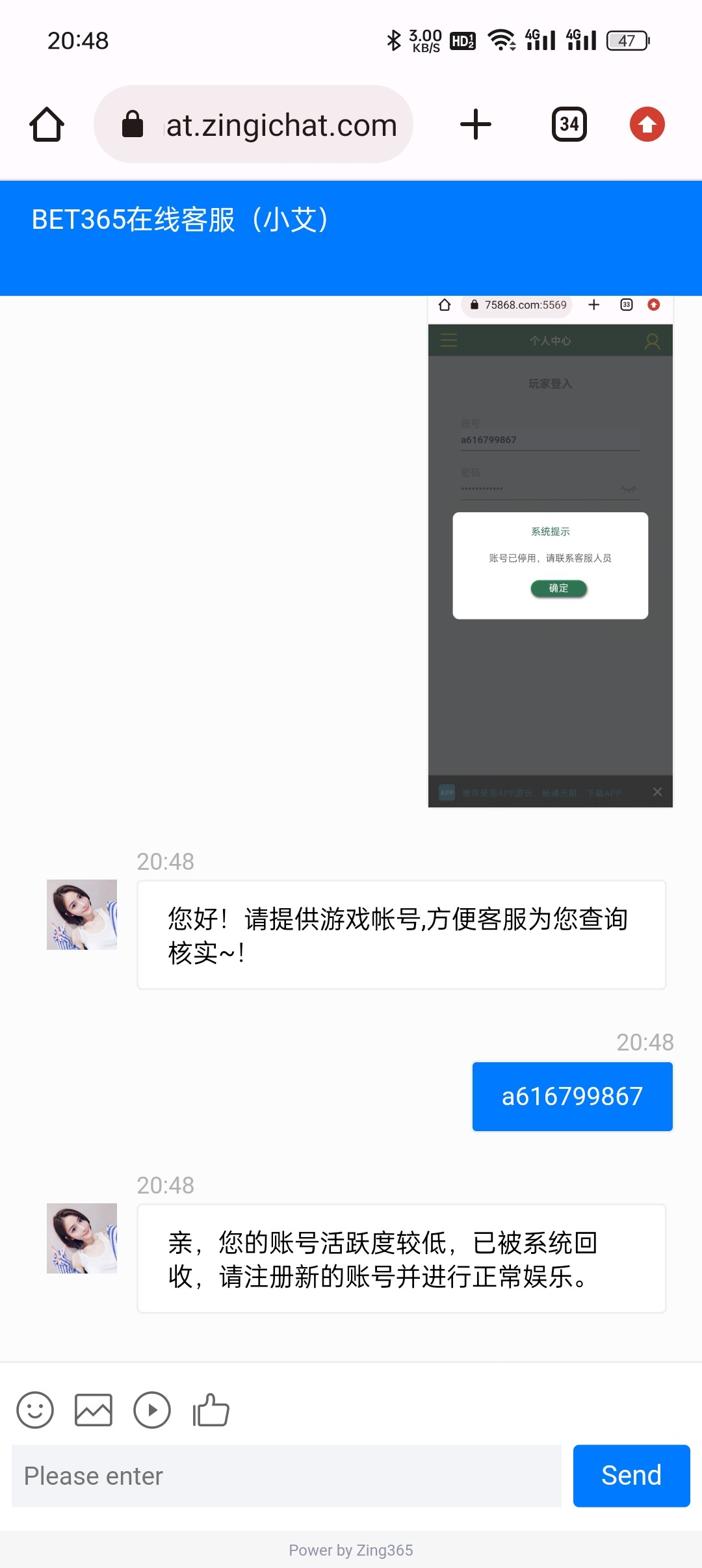Viewport: 702px width, 1568px height.
Task: Go to the browser home page
Action: click(47, 124)
